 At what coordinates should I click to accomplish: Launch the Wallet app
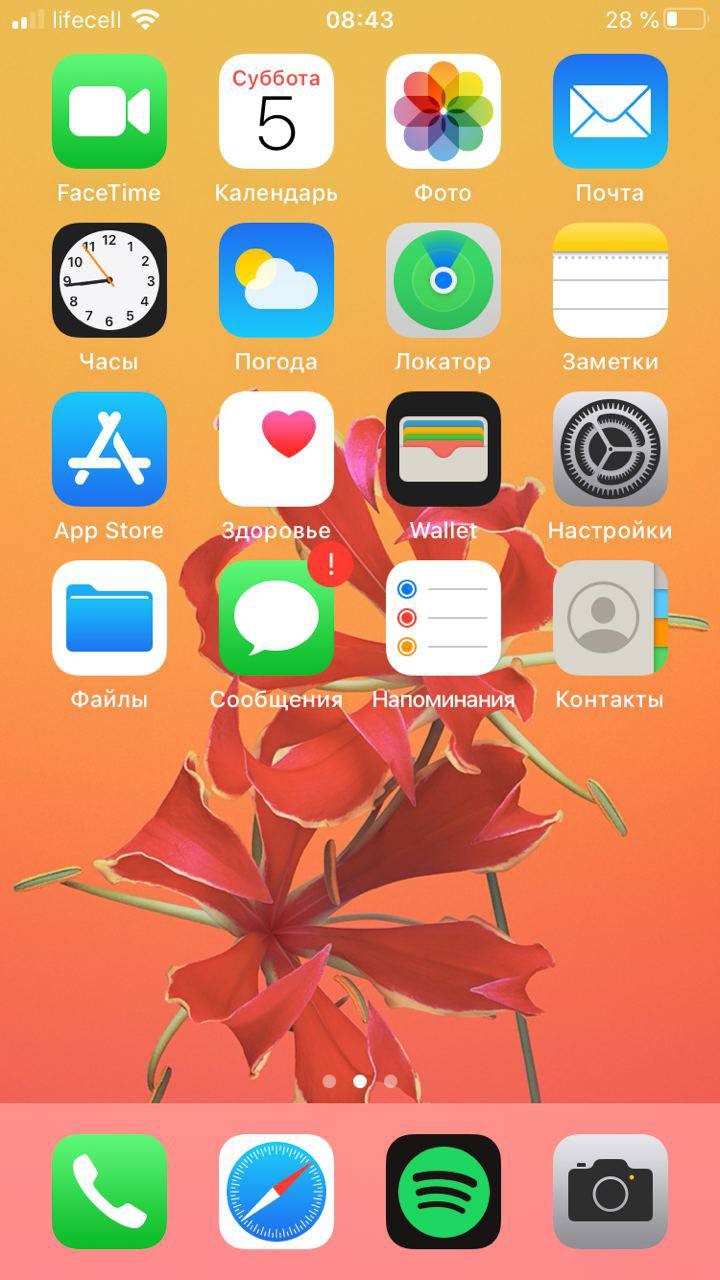[443, 449]
